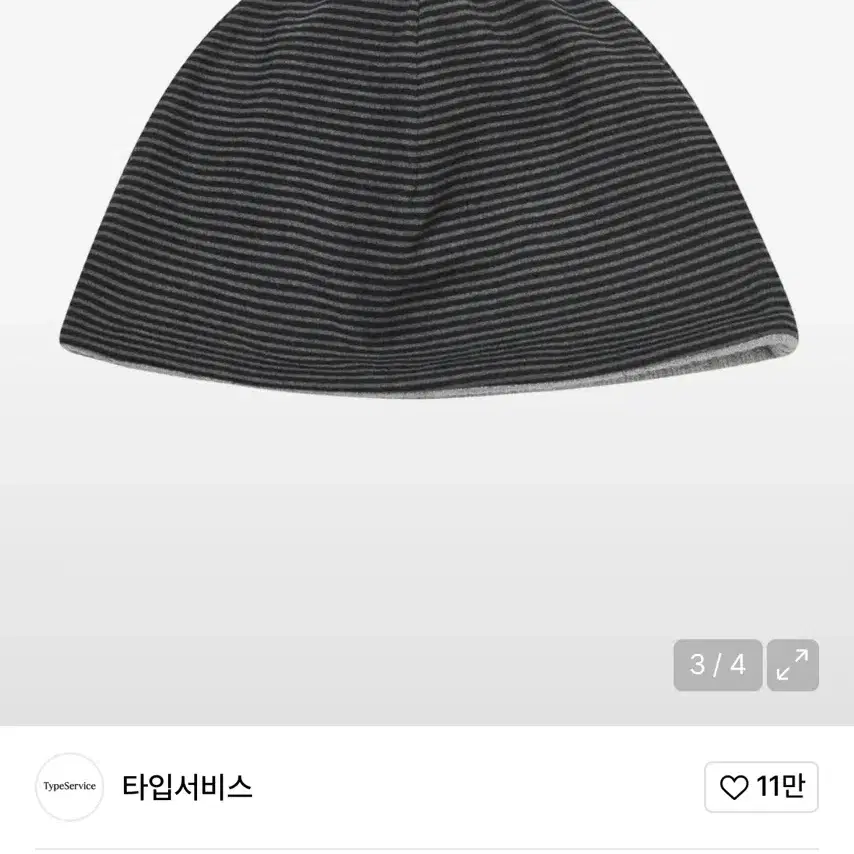Expand the product image to fullscreen
The width and height of the screenshot is (854, 854).
792,665
